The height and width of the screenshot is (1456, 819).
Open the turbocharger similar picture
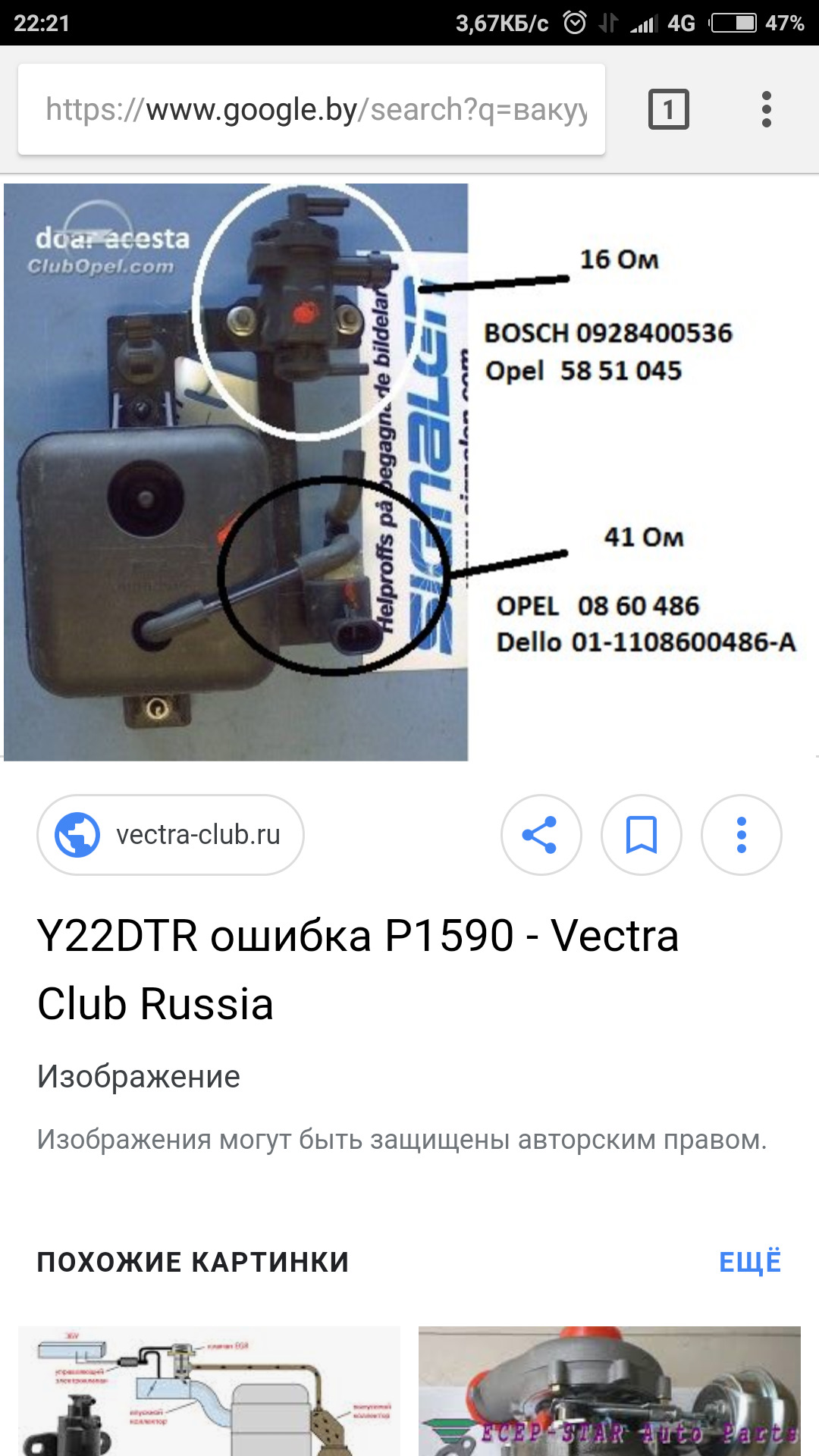click(x=609, y=1392)
